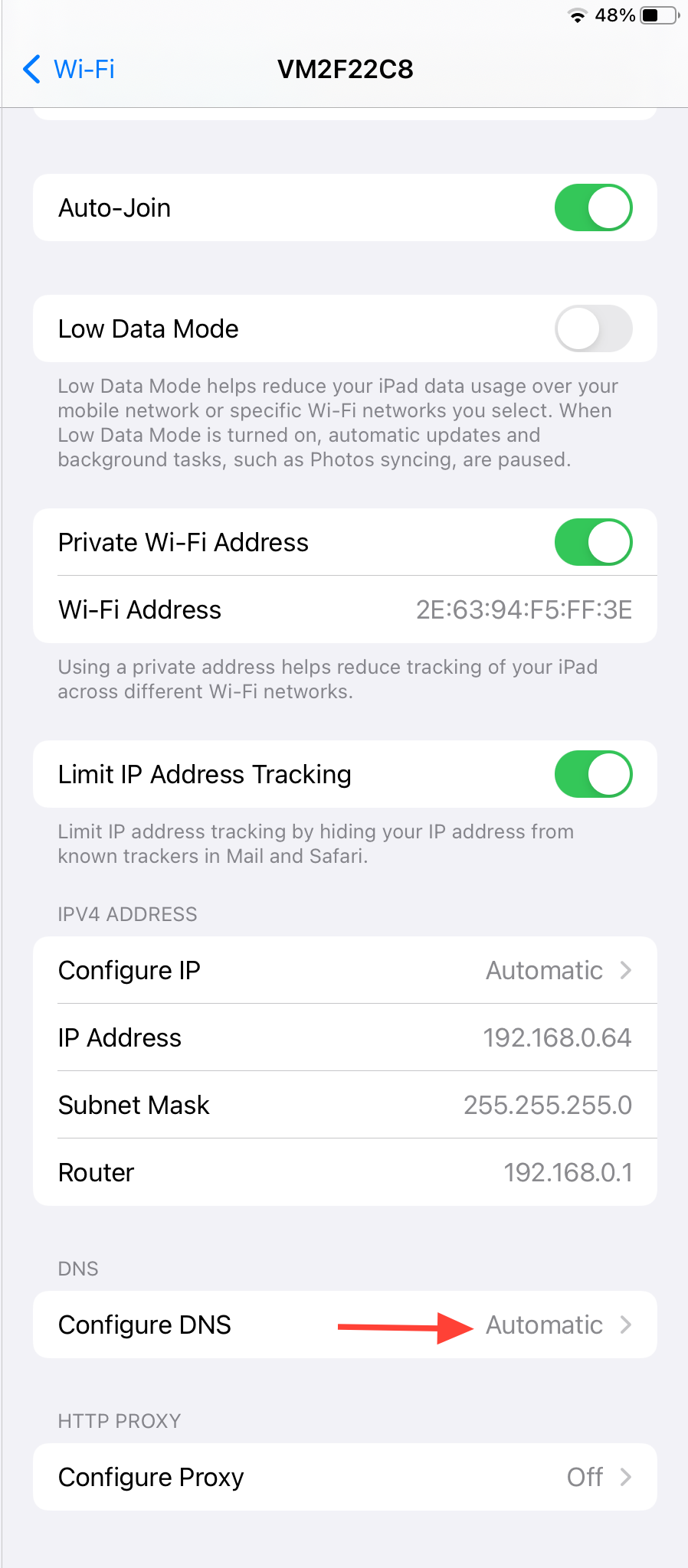The width and height of the screenshot is (688, 1568).
Task: Disable Private Wi-Fi Address
Action: point(593,542)
